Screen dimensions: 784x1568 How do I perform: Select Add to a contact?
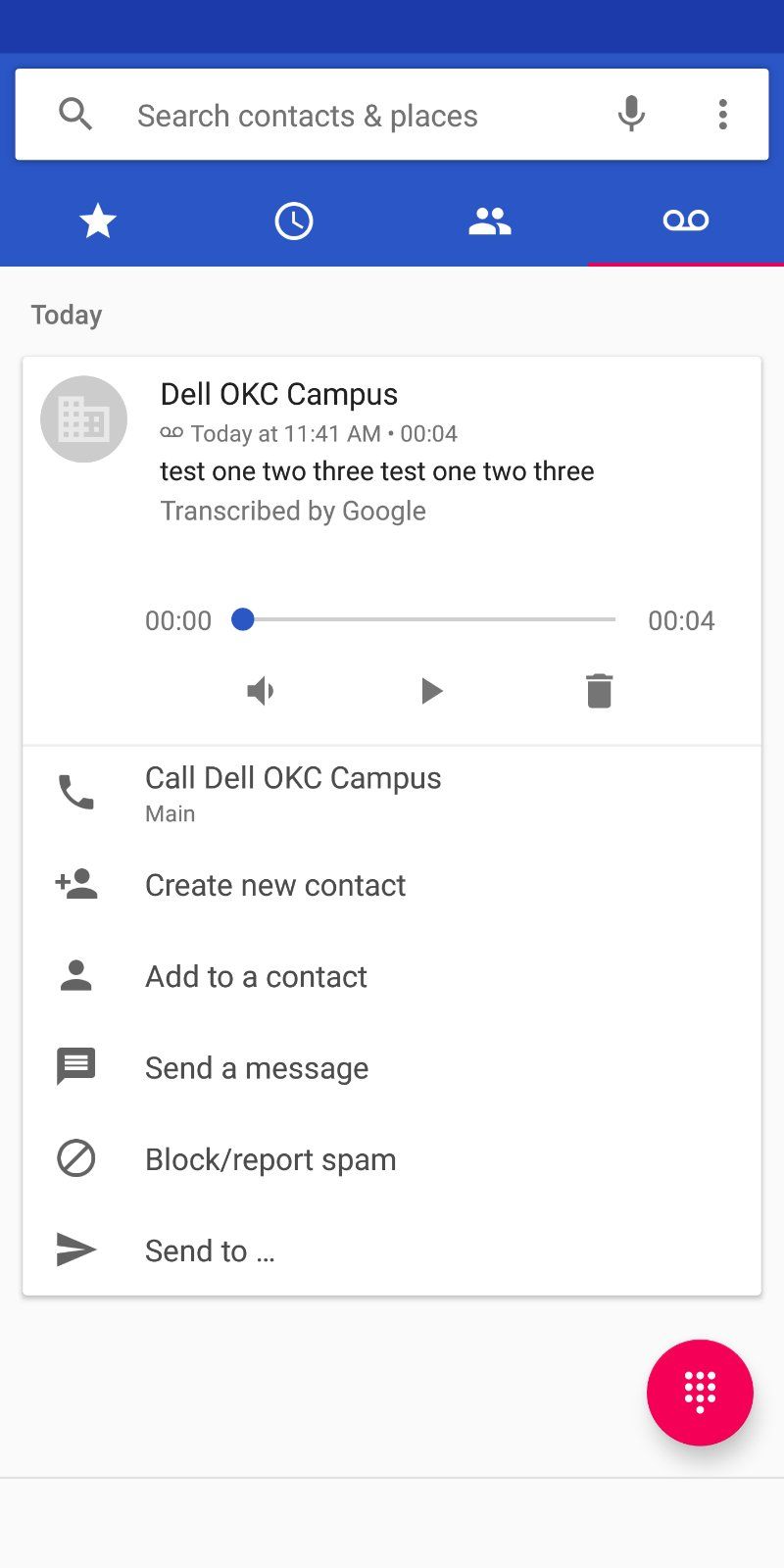click(x=255, y=976)
